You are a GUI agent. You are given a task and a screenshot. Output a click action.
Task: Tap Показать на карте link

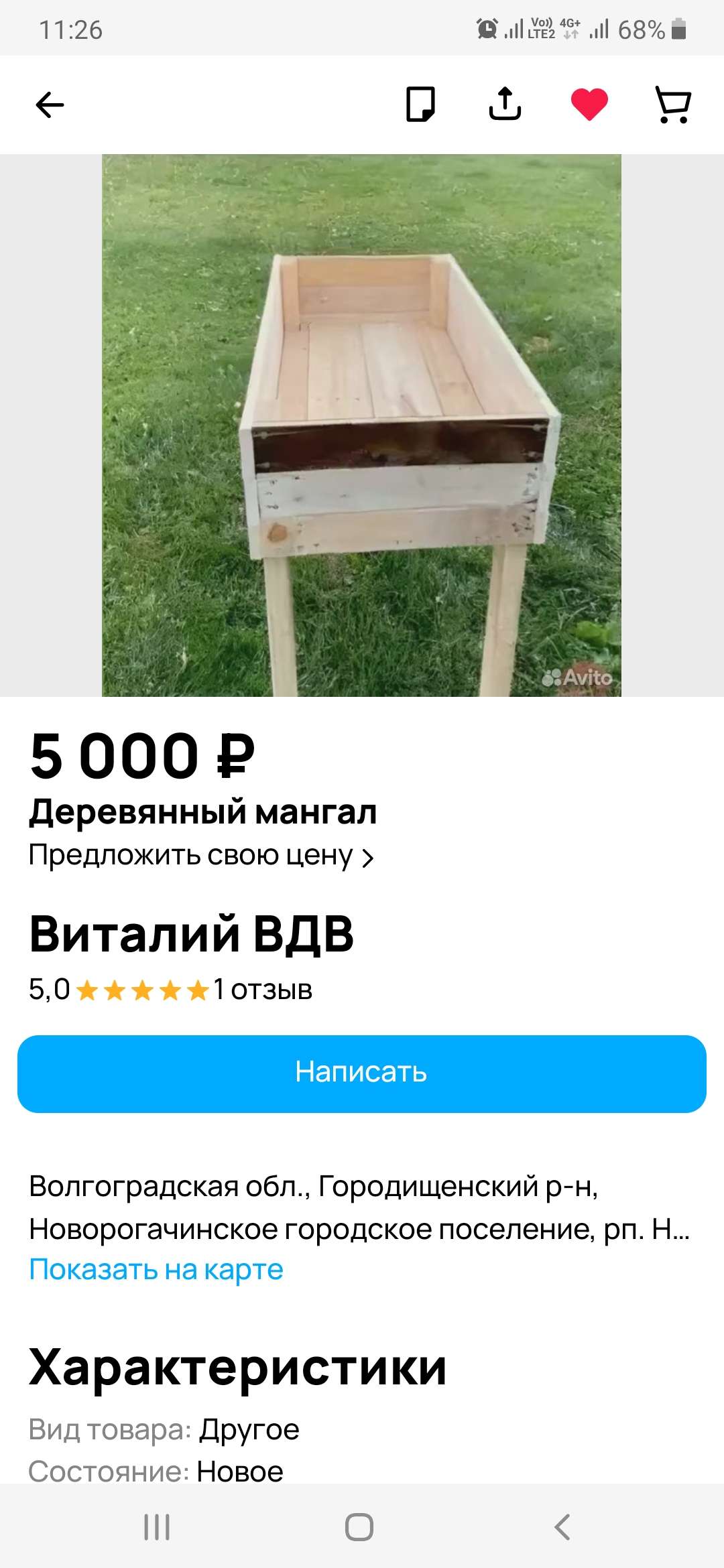coord(156,1270)
